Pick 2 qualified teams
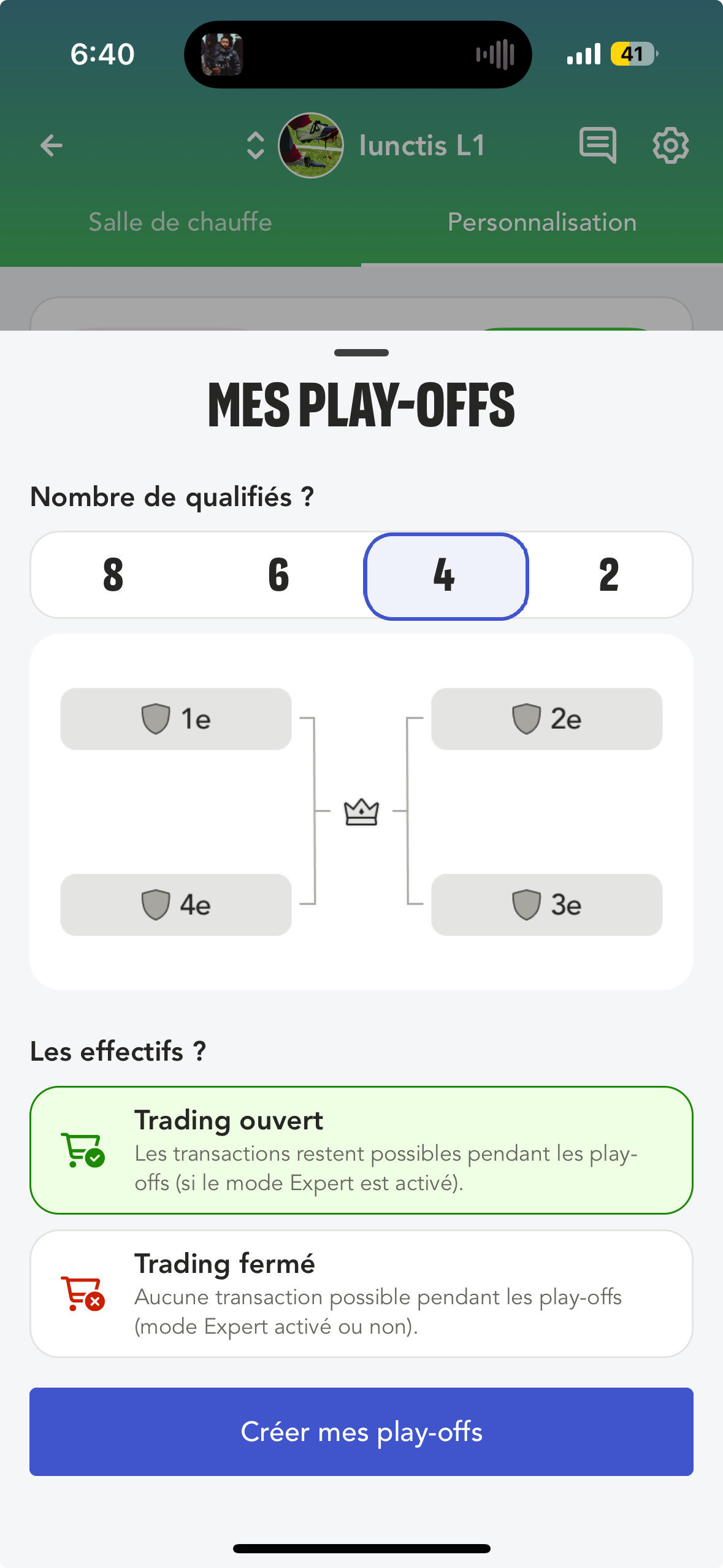 tap(609, 575)
